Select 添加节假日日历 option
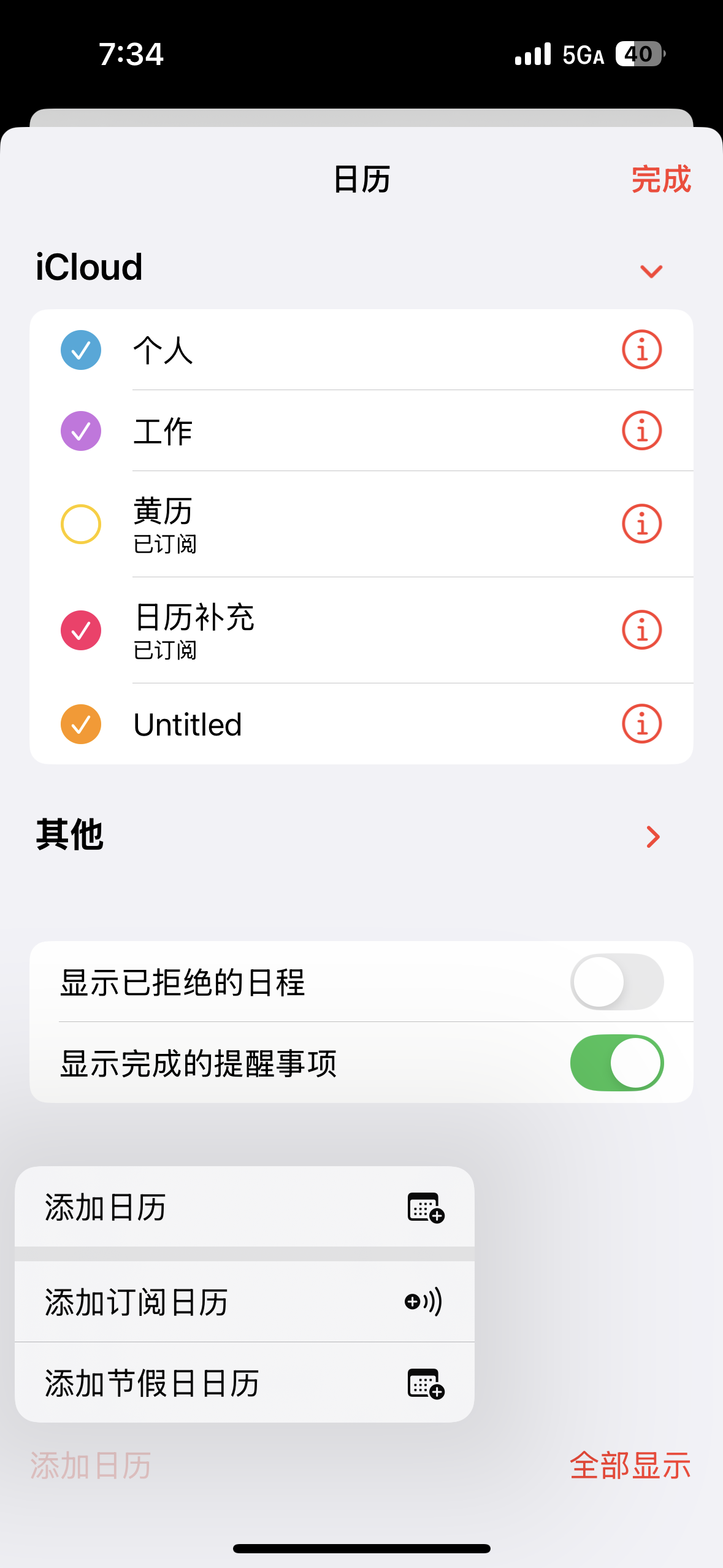The image size is (723, 1568). (244, 1383)
